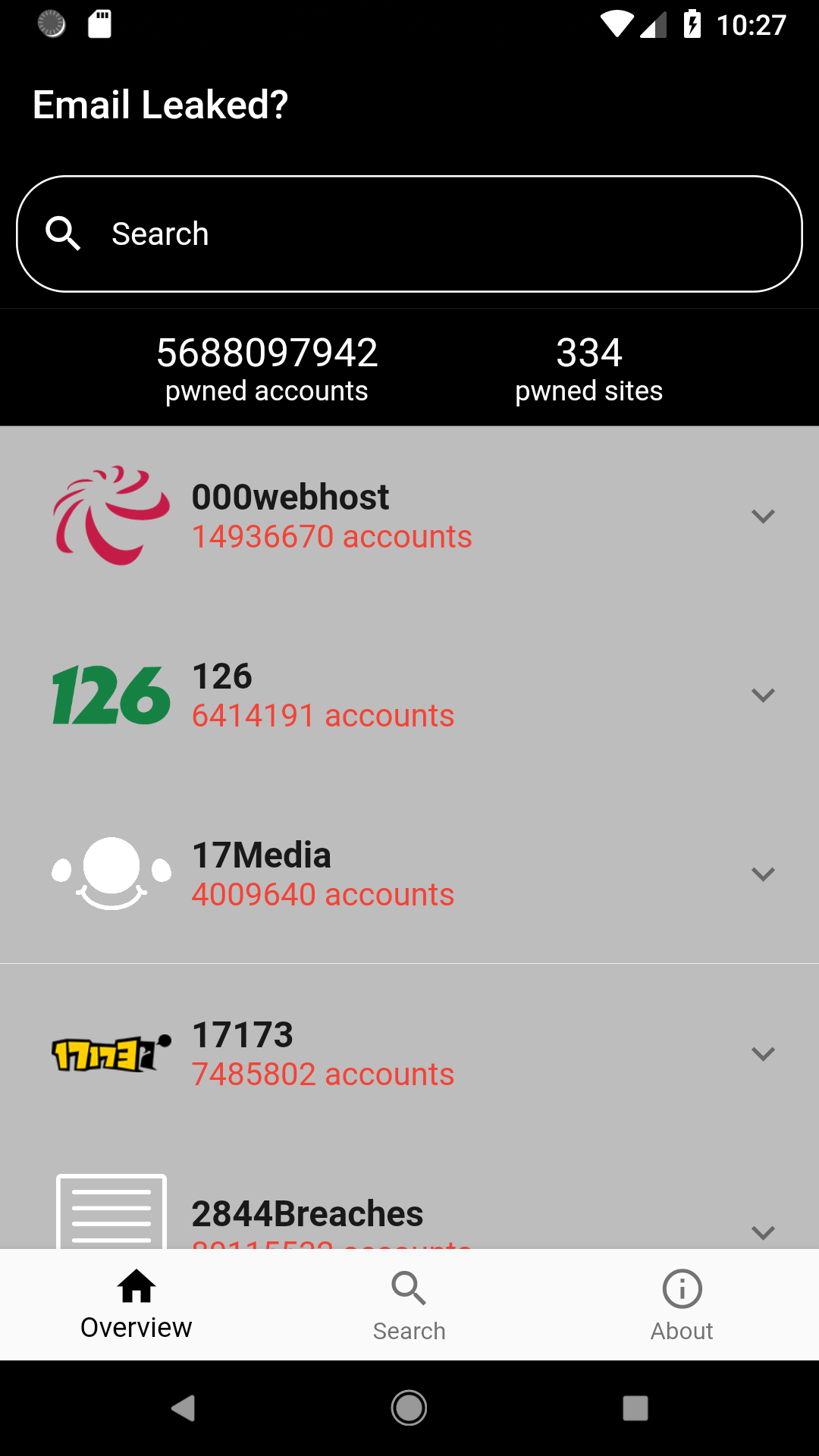Expand the 2844Breaches entry
The width and height of the screenshot is (819, 1456).
click(x=762, y=1231)
